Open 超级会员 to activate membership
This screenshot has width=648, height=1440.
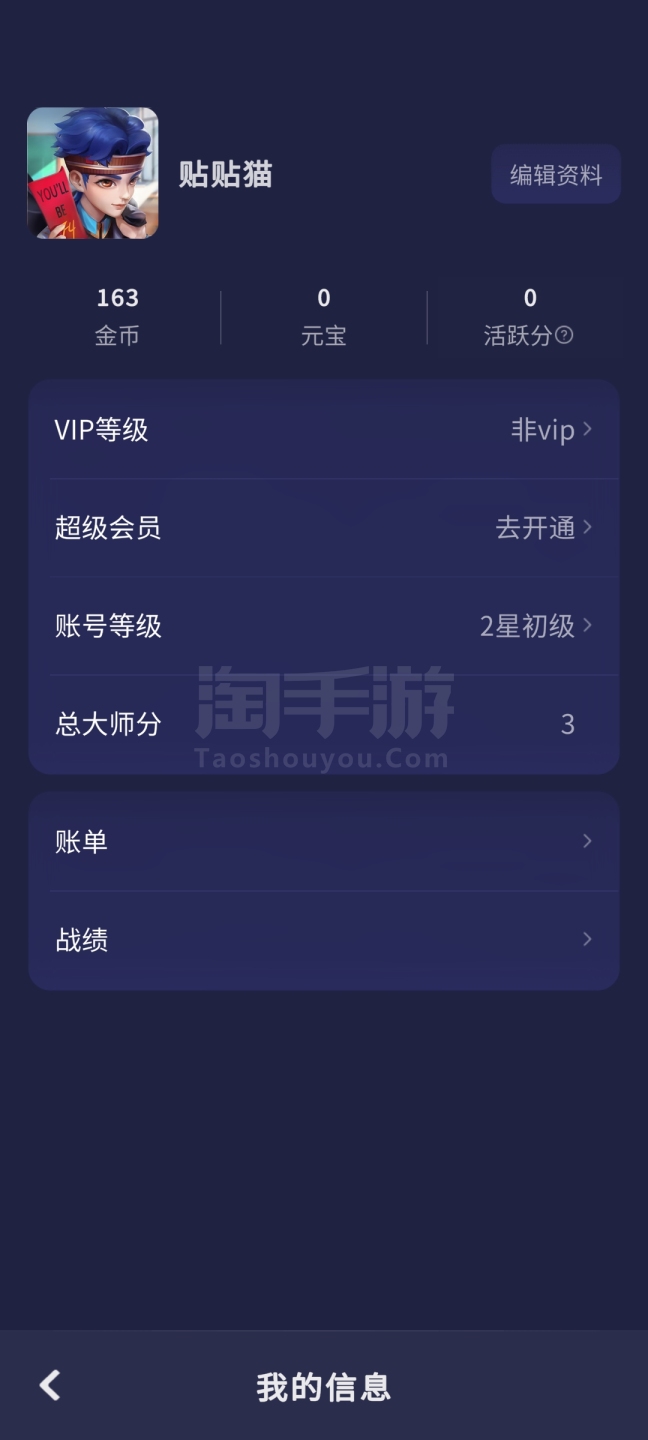[x=323, y=527]
